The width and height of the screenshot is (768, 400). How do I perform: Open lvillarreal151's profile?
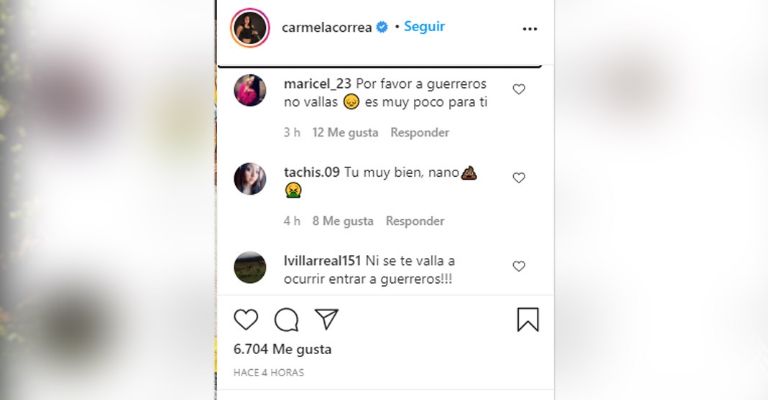(x=327, y=259)
